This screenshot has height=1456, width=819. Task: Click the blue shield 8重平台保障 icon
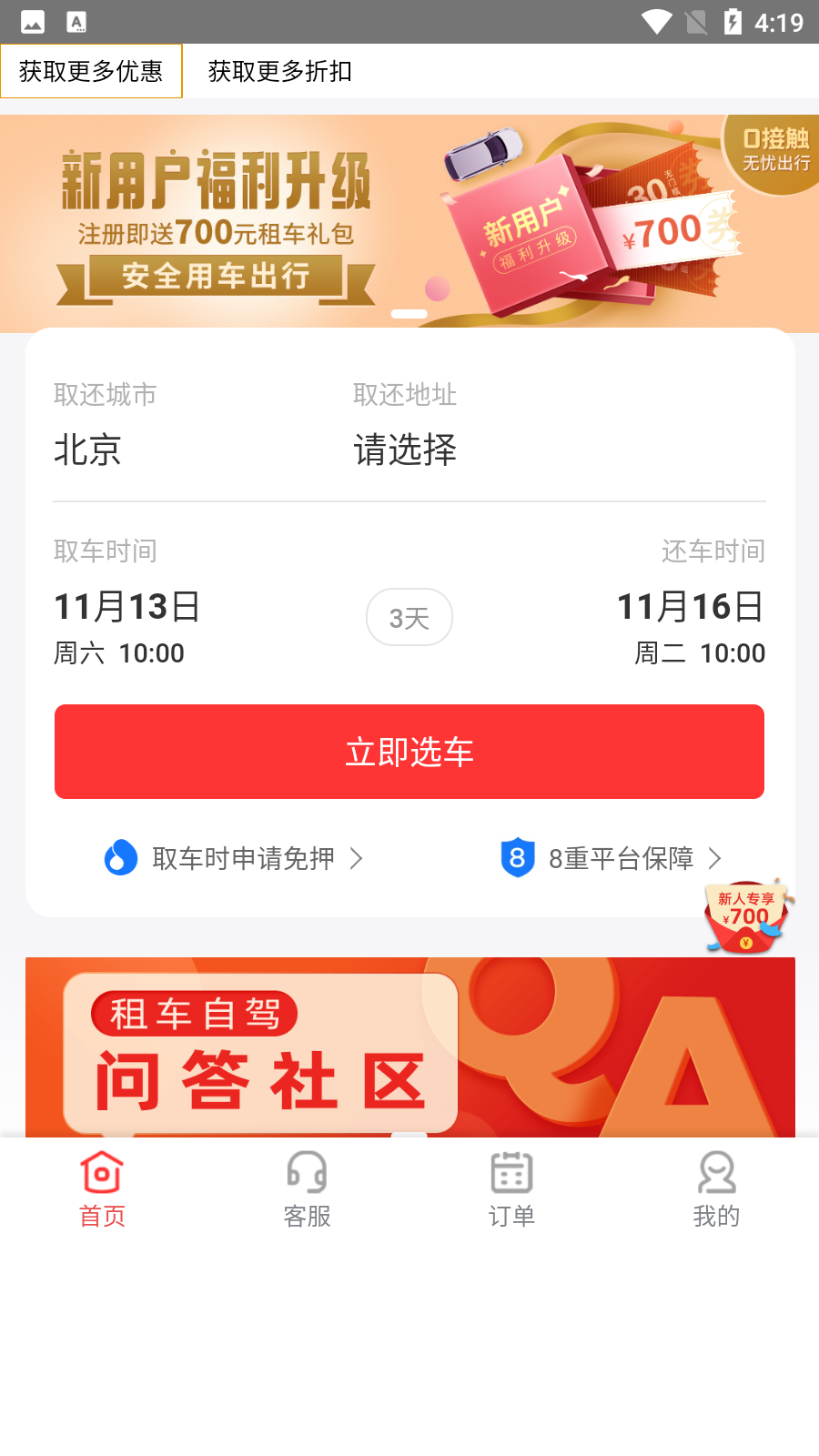pos(516,857)
